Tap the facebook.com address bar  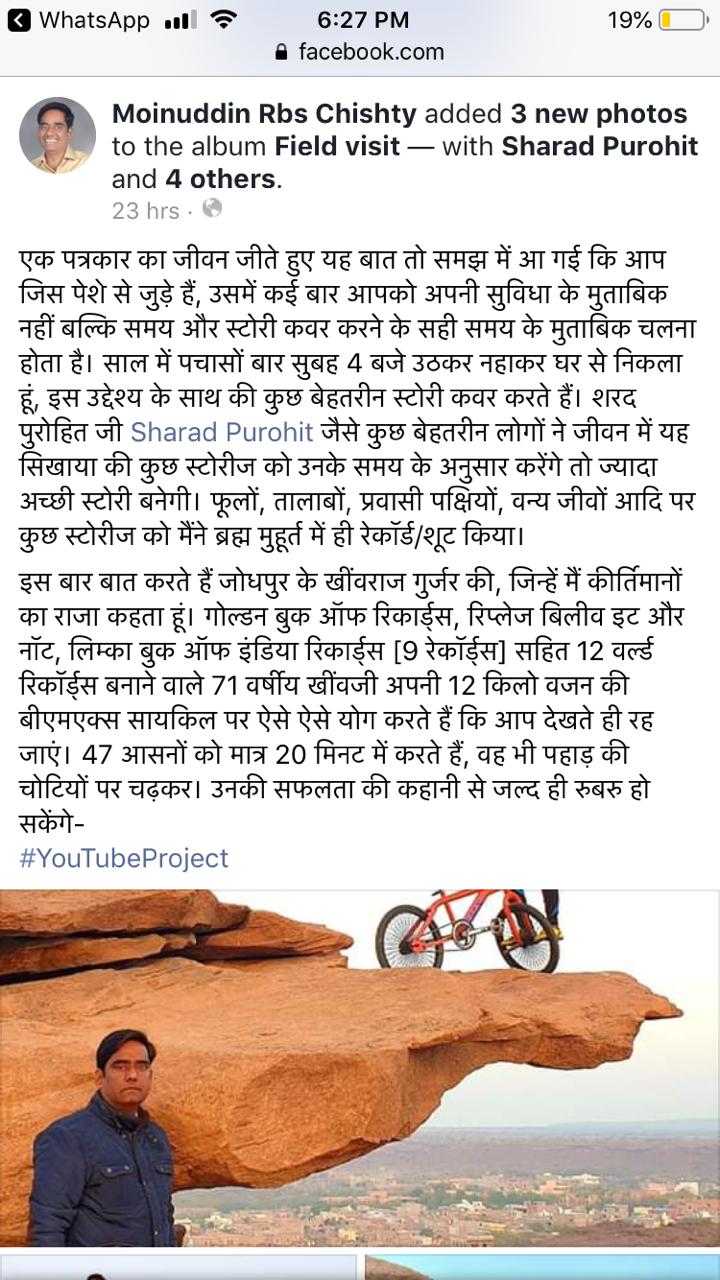coord(360,52)
